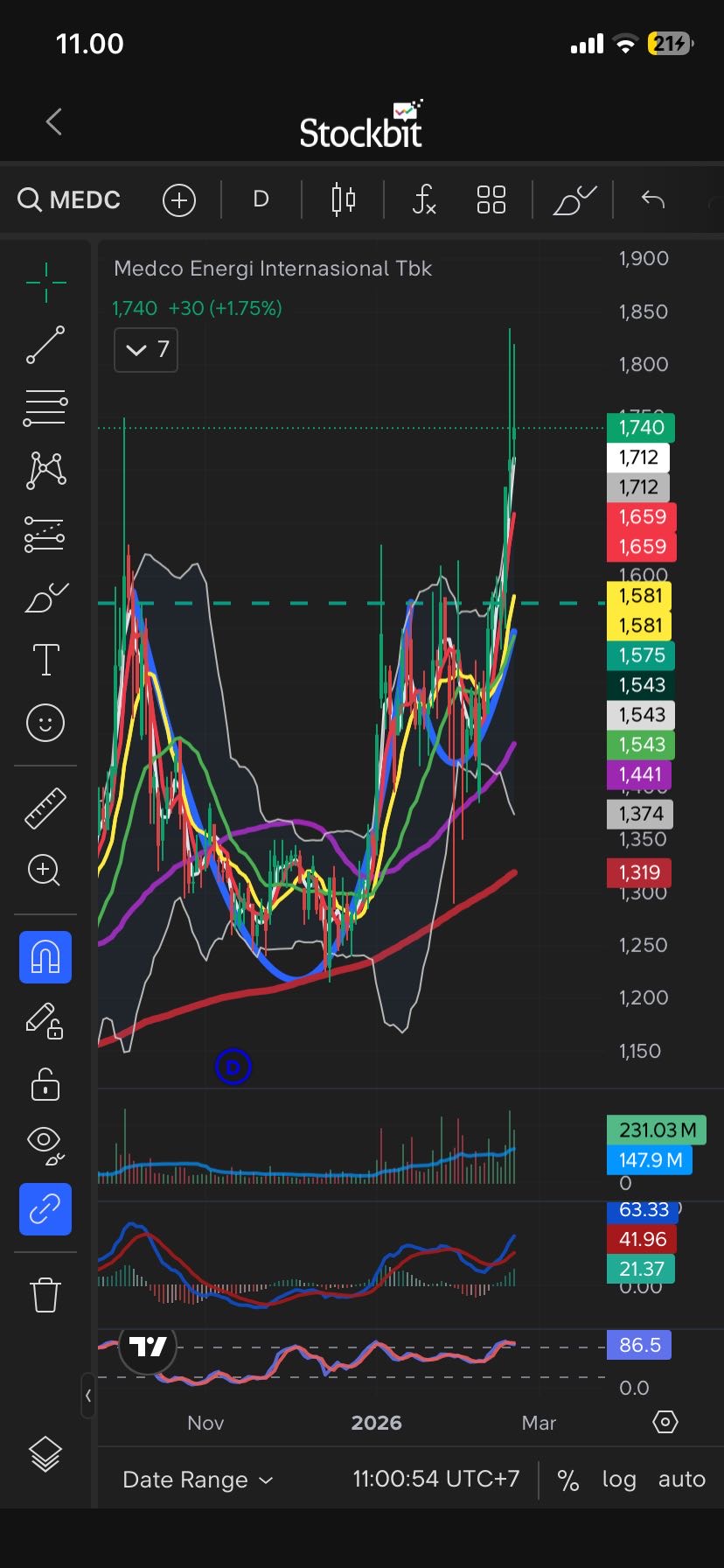
Task: Open chart settings hexagon icon
Action: (x=665, y=1422)
